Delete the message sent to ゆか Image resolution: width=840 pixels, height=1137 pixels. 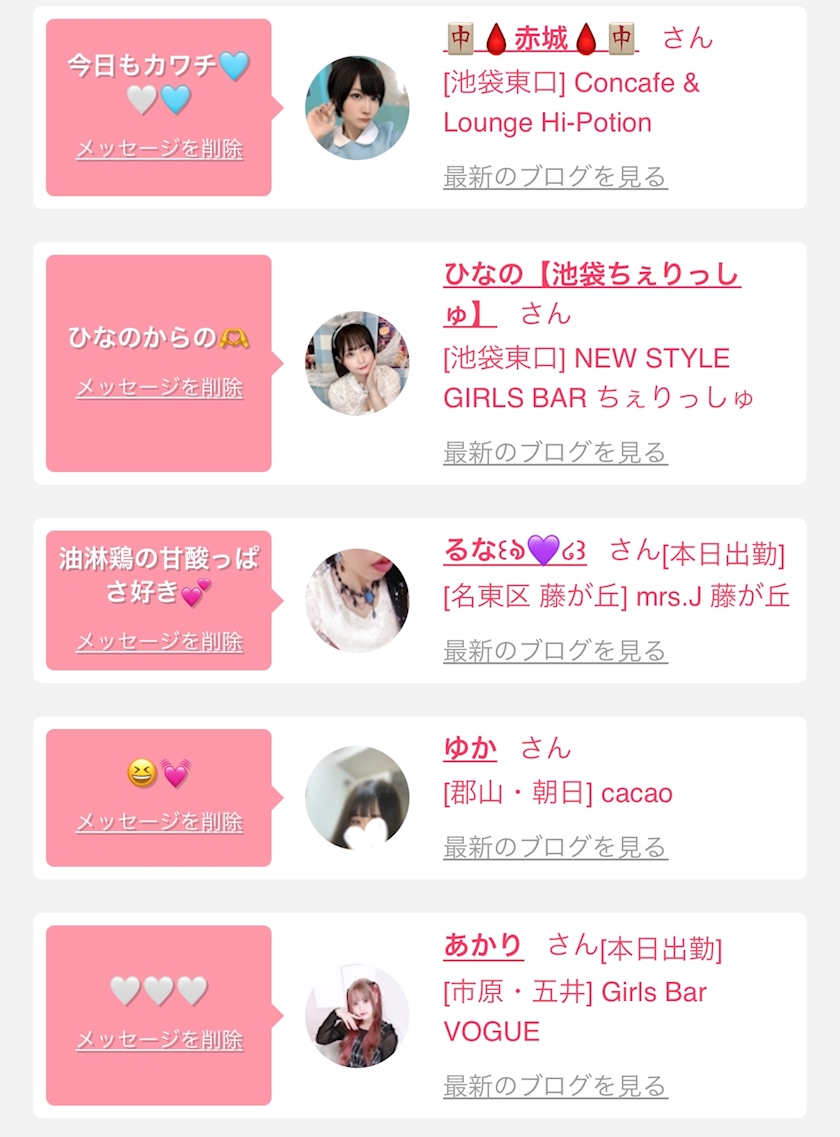160,822
